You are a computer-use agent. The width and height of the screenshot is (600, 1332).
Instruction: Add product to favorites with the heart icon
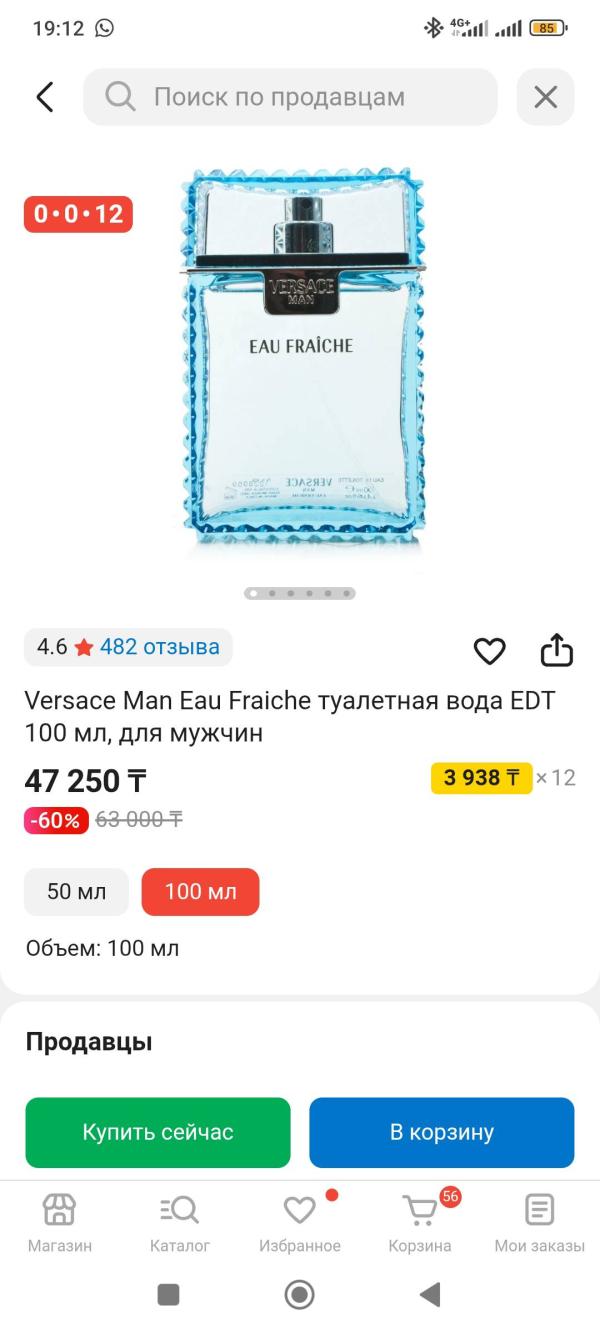click(x=489, y=651)
